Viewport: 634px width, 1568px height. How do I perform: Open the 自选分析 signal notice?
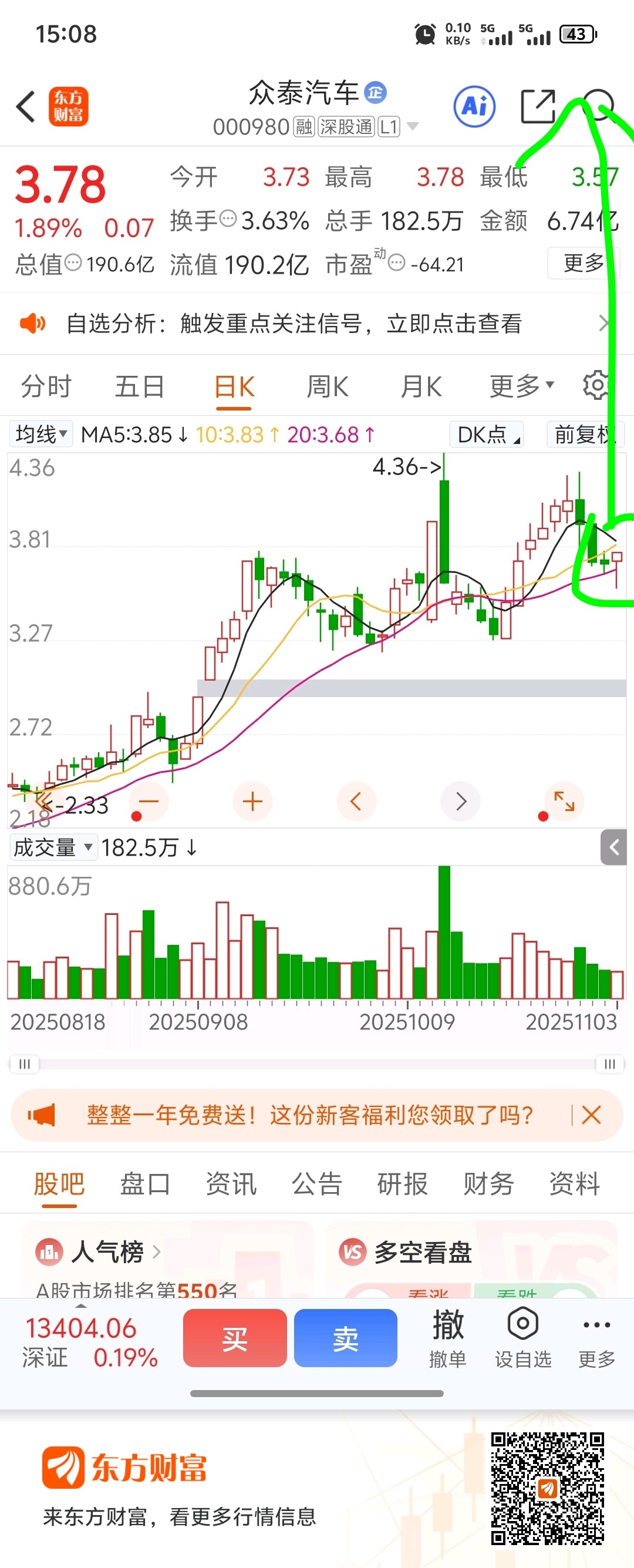coord(316,323)
